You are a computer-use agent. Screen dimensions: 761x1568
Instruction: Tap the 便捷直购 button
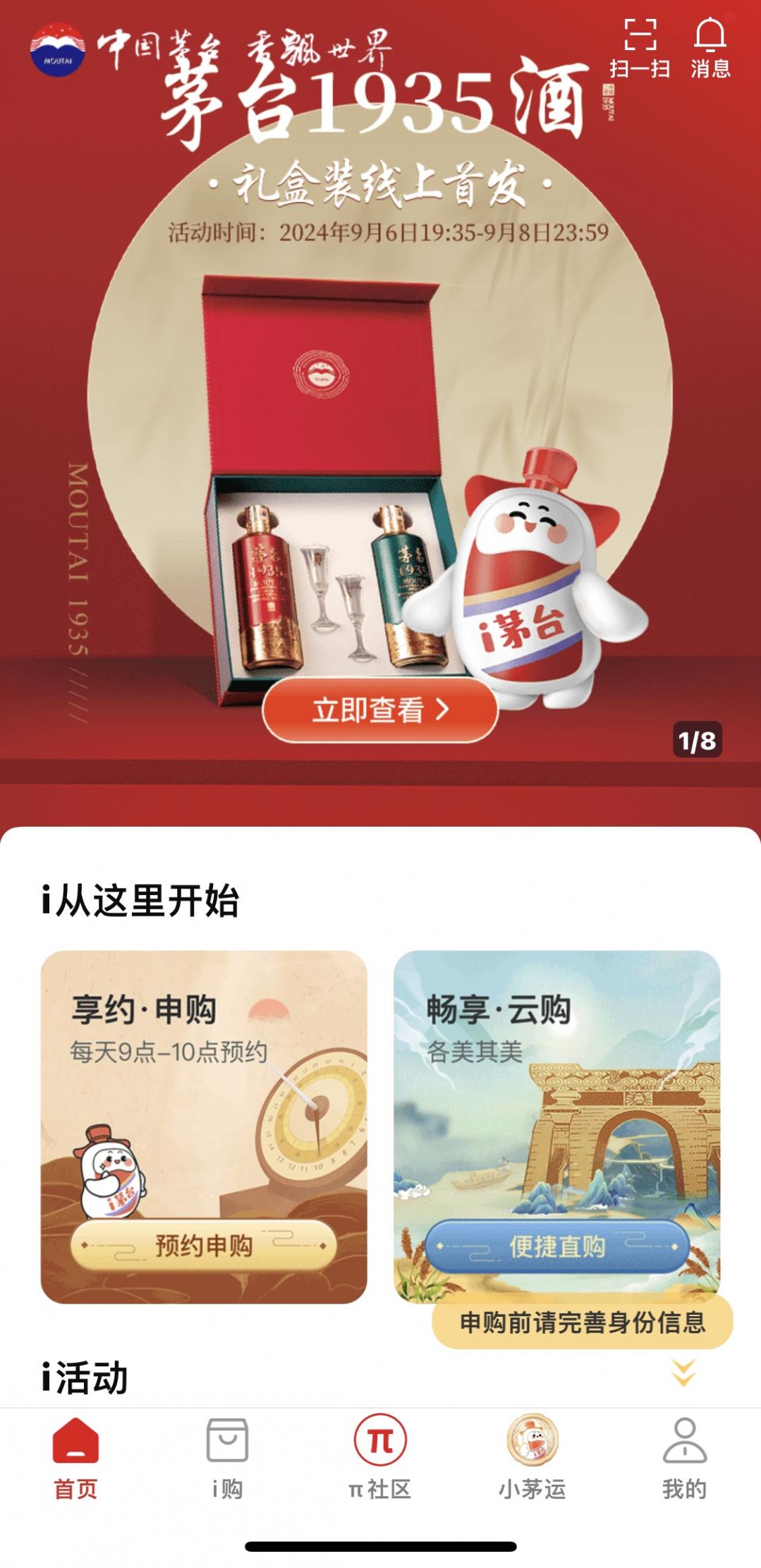tap(556, 1246)
